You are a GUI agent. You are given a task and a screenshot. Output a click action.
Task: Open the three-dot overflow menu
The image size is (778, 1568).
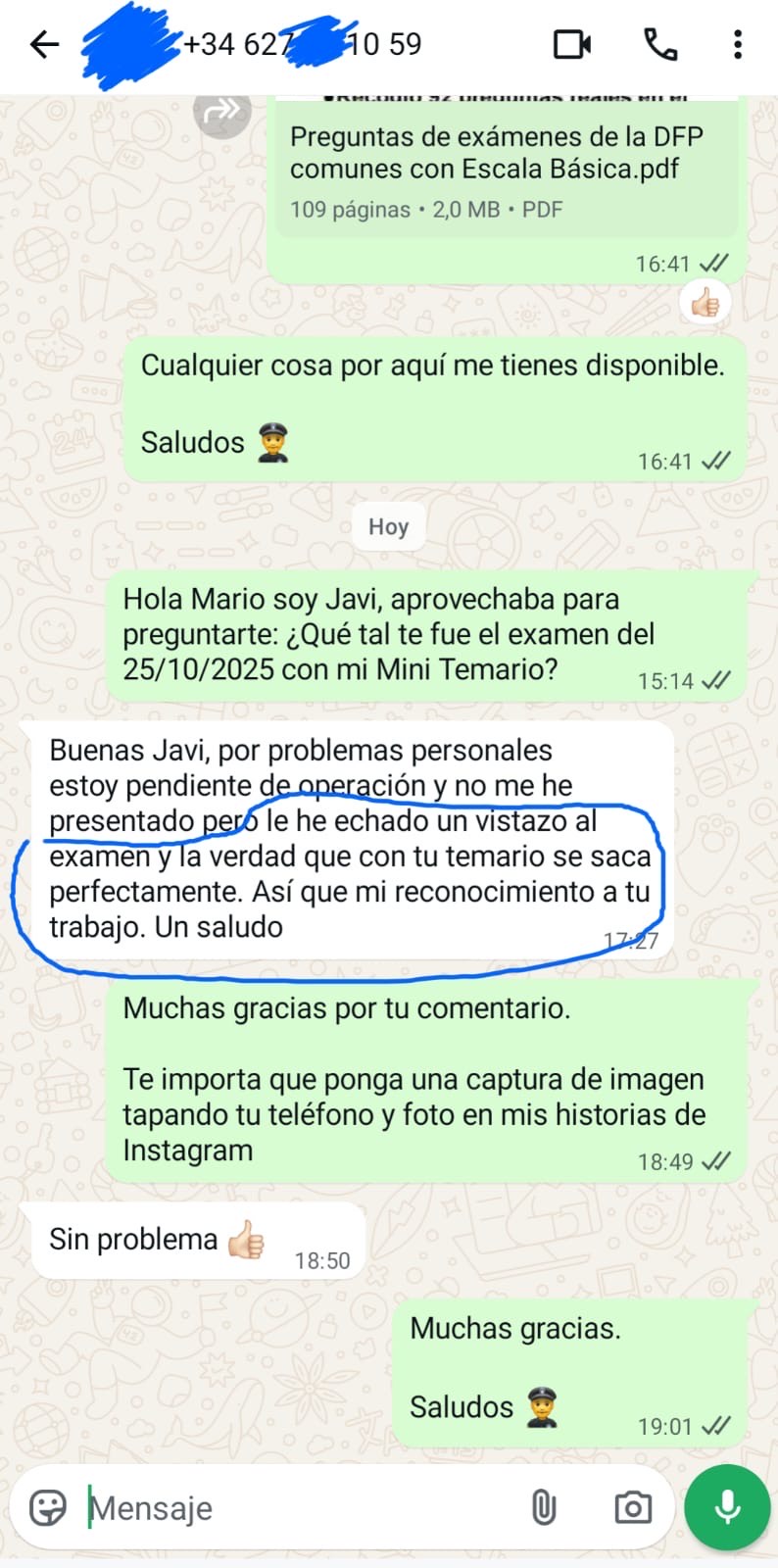click(x=738, y=44)
